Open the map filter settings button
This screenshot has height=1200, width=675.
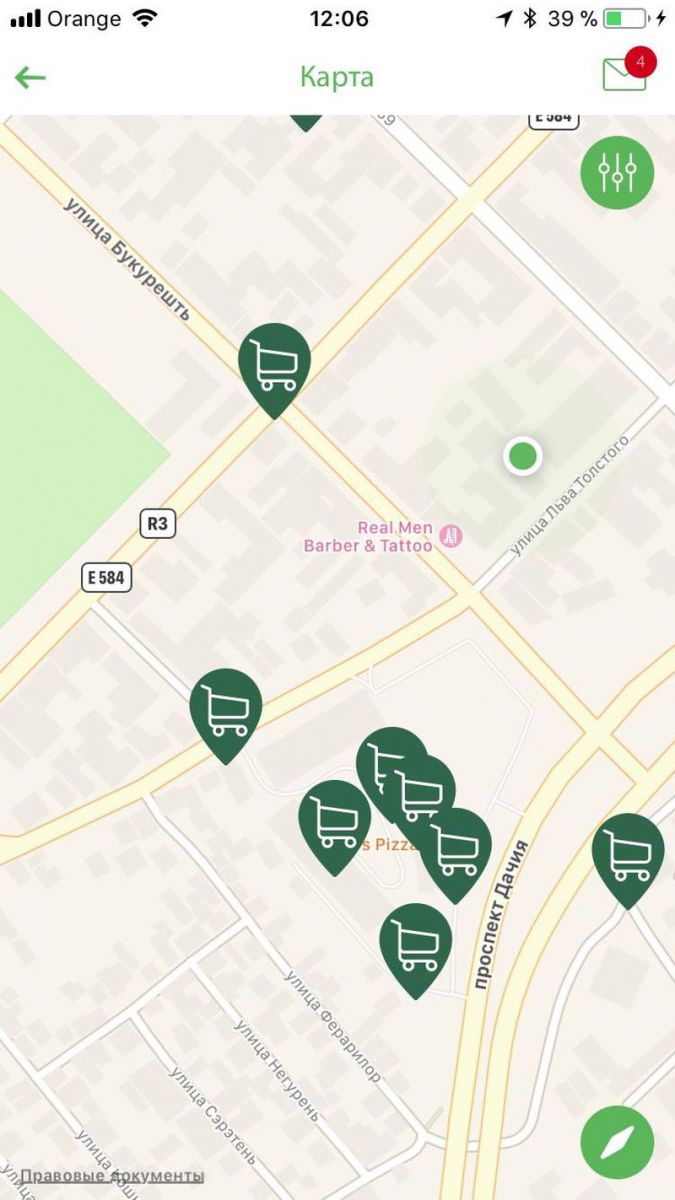pyautogui.click(x=617, y=173)
